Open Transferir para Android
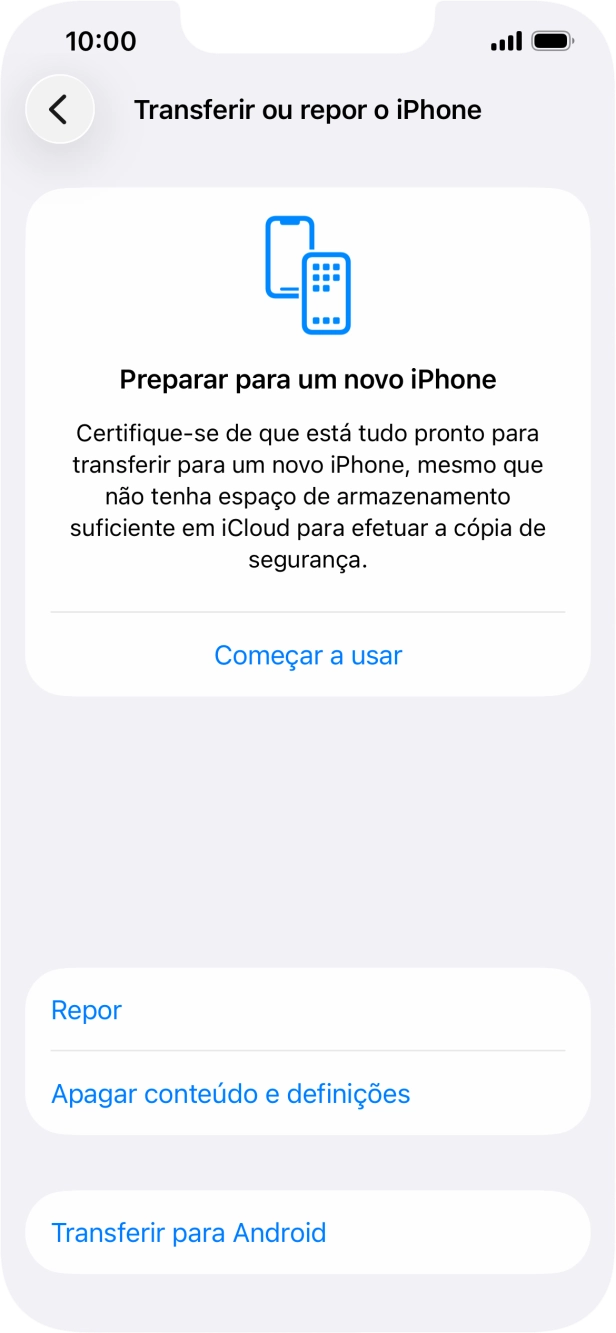This screenshot has height=1333, width=616. click(x=188, y=1232)
